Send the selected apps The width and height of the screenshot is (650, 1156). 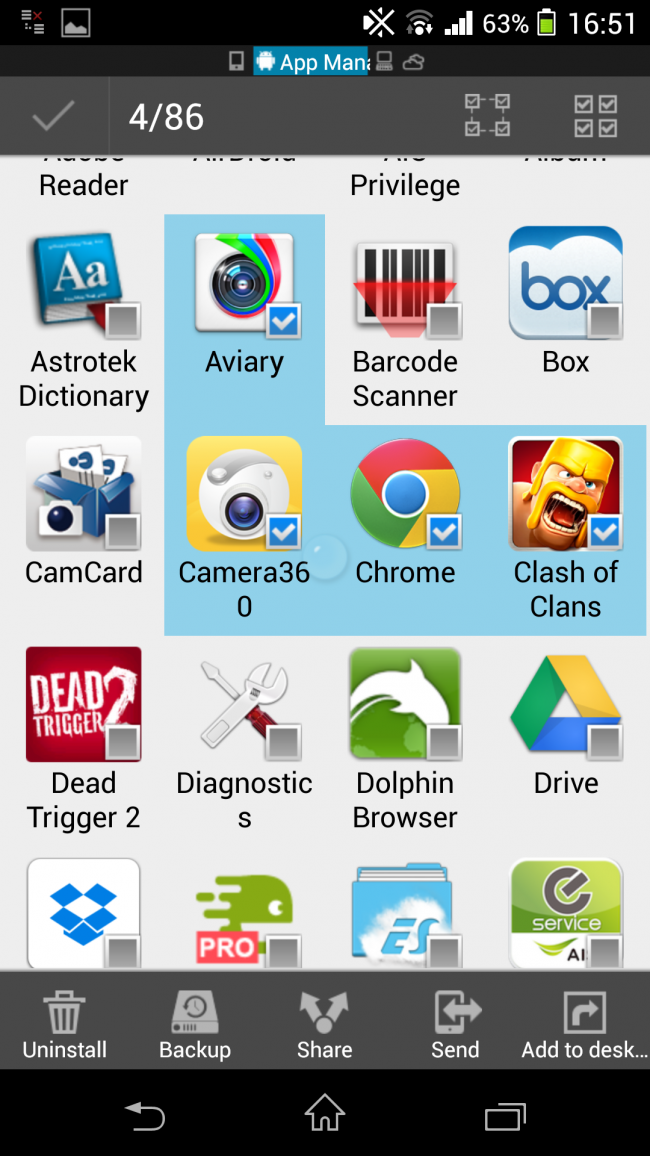click(455, 1025)
